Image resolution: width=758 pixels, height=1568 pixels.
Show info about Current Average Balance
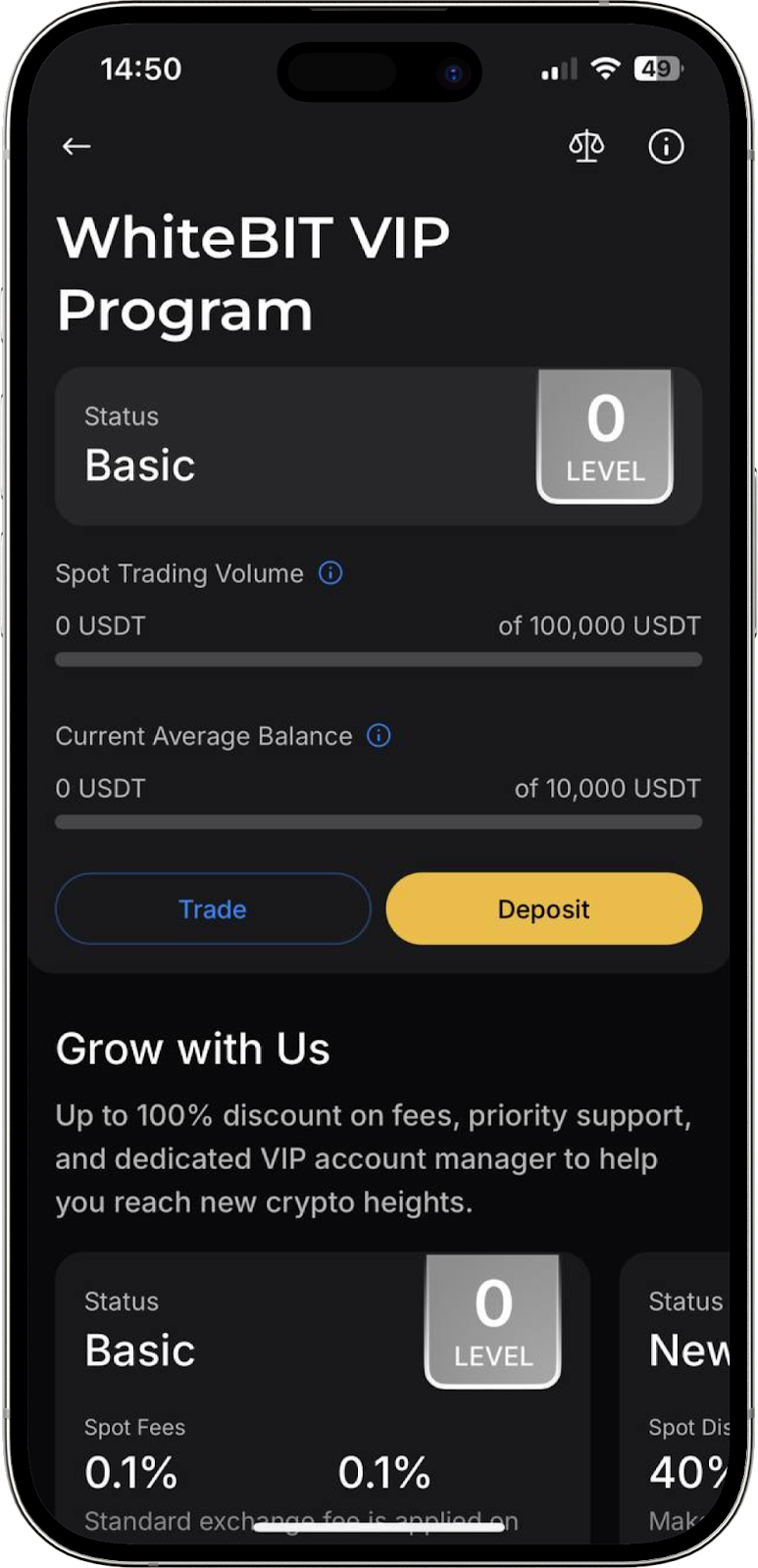[x=379, y=736]
